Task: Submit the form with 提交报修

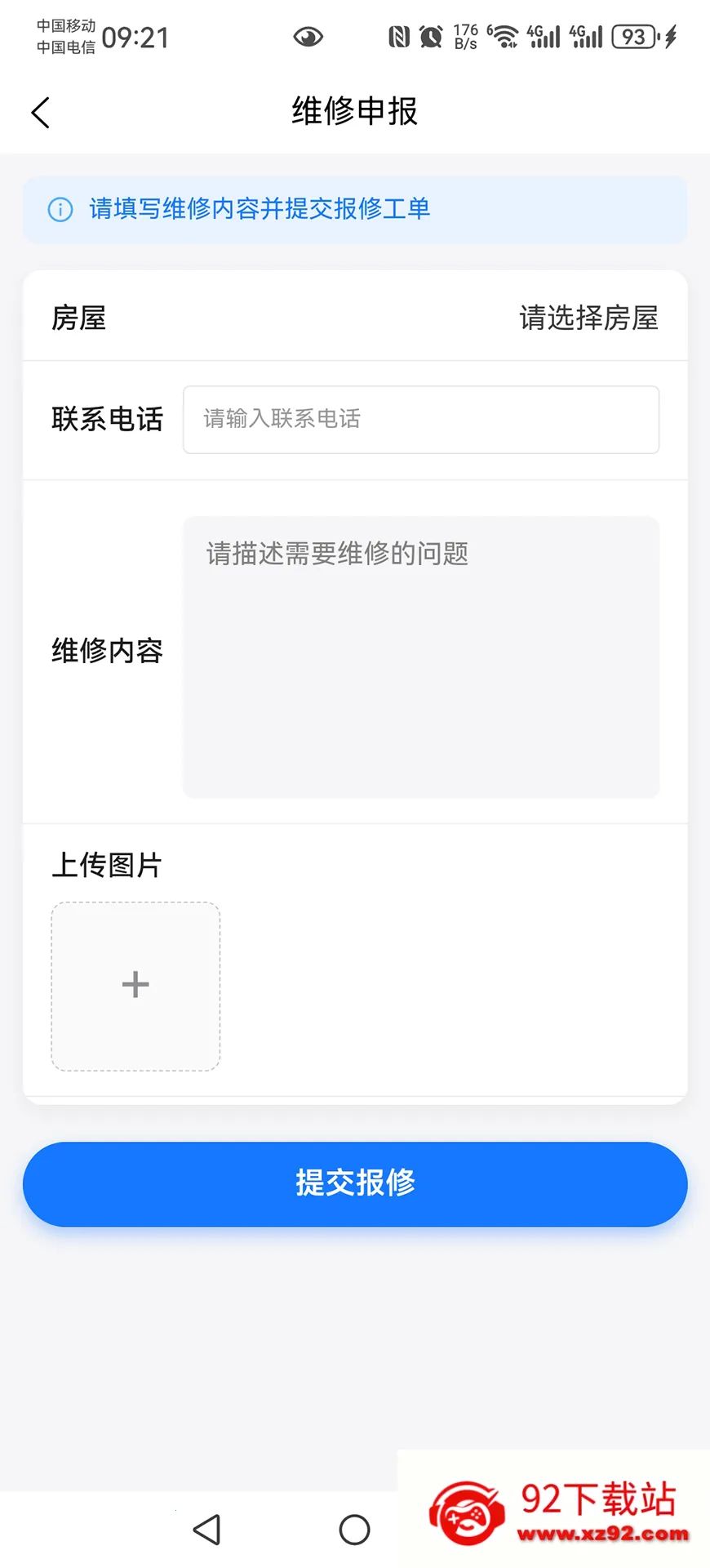Action: pyautogui.click(x=355, y=1183)
